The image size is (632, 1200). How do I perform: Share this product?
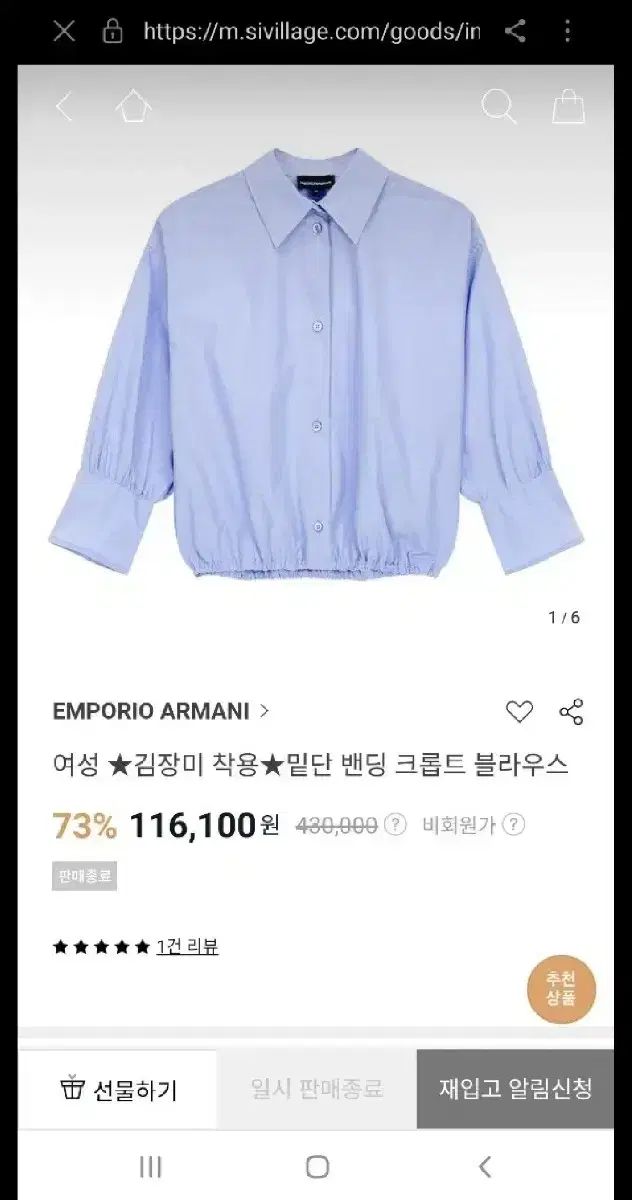click(x=571, y=712)
